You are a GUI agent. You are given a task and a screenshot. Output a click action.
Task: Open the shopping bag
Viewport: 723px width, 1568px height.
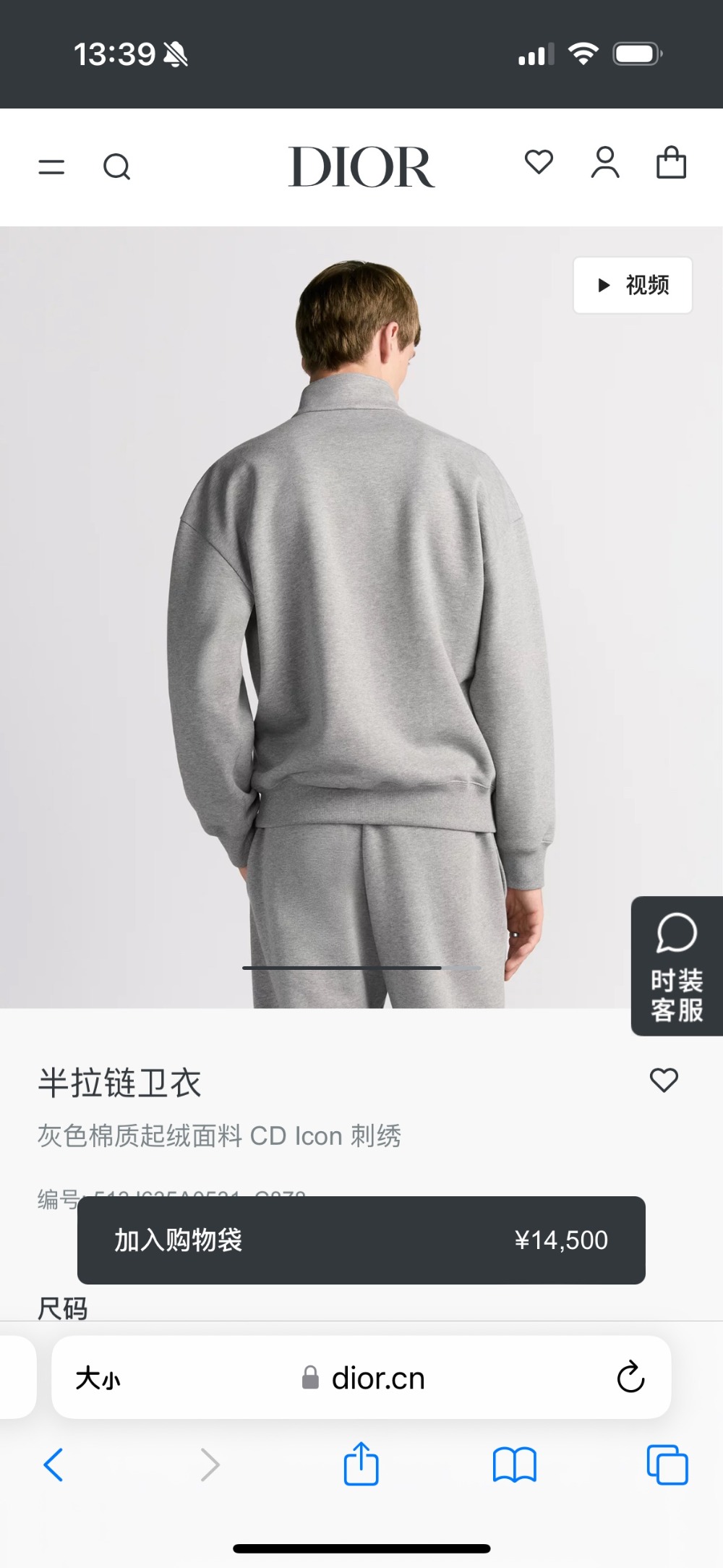pyautogui.click(x=671, y=163)
